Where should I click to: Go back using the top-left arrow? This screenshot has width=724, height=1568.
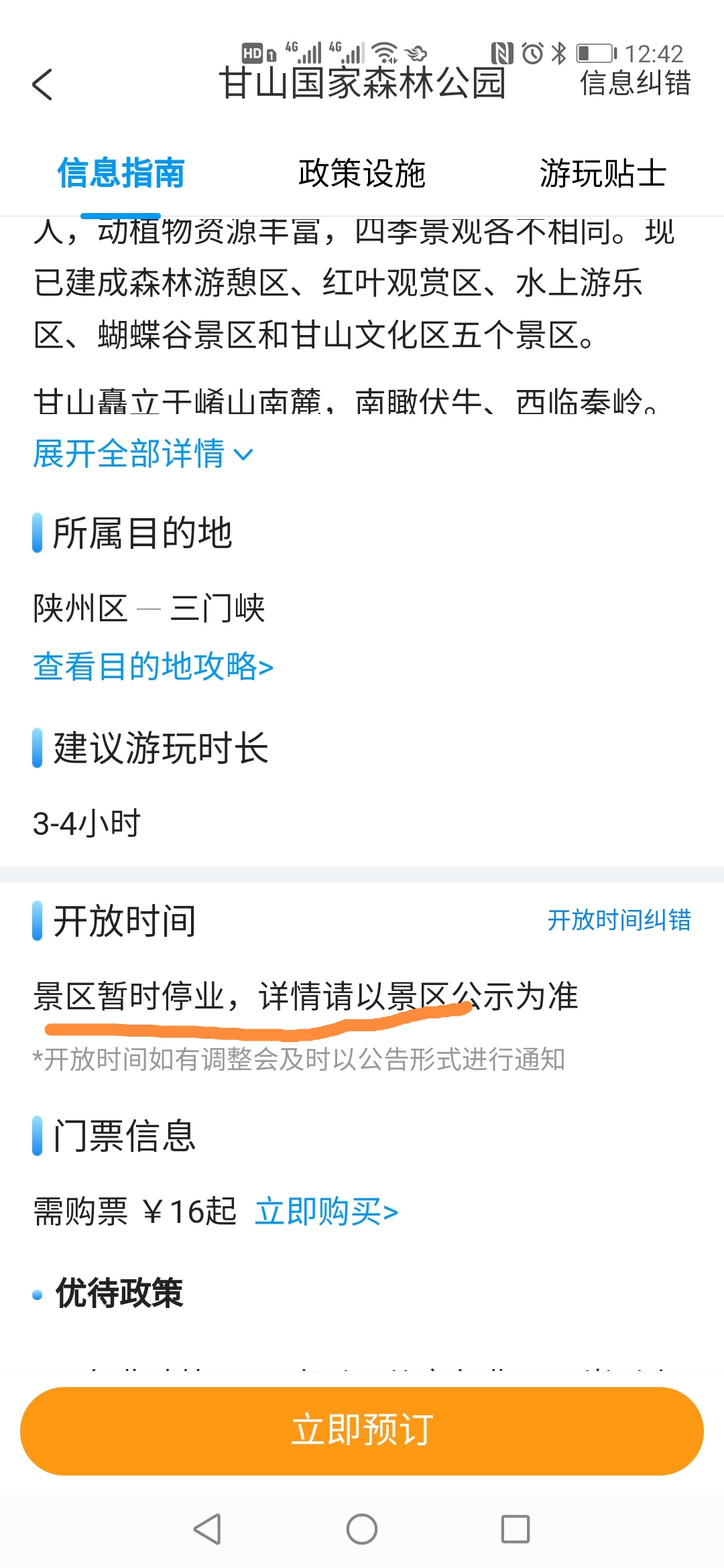pos(42,84)
